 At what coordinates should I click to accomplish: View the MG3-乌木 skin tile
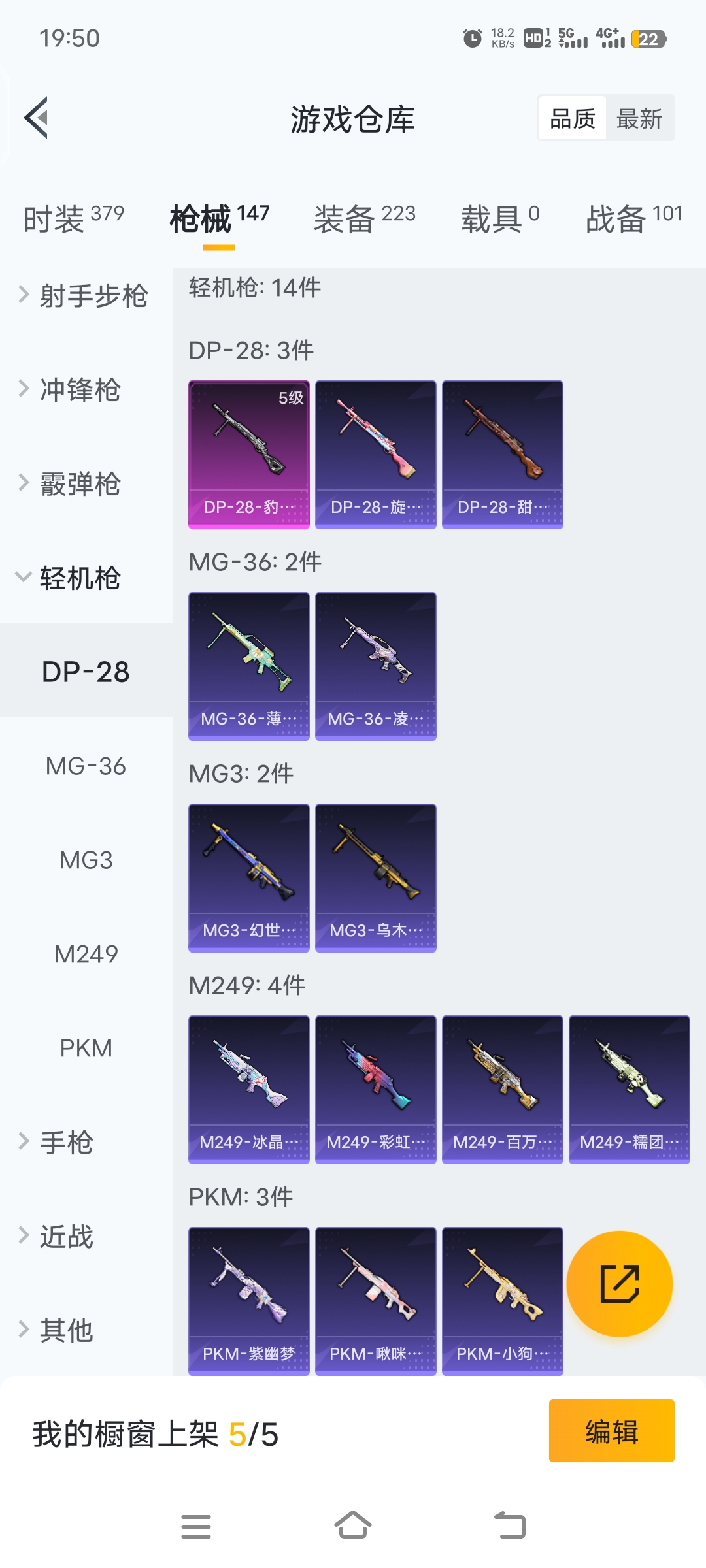pos(375,877)
